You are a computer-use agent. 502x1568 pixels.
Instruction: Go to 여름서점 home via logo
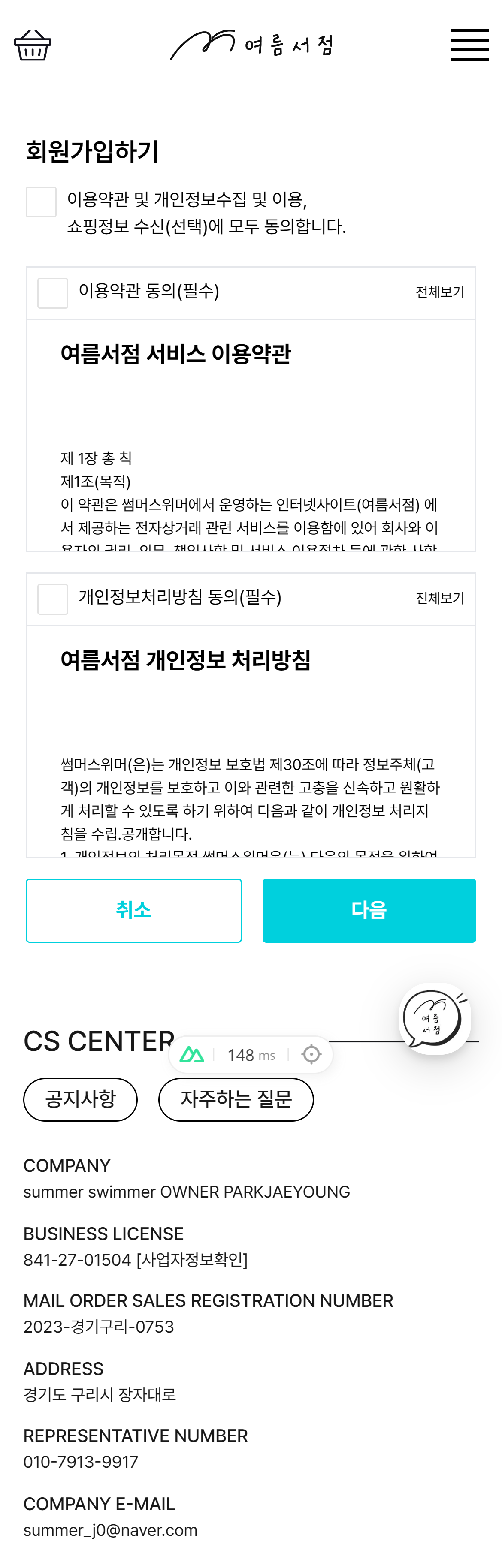coord(251,45)
